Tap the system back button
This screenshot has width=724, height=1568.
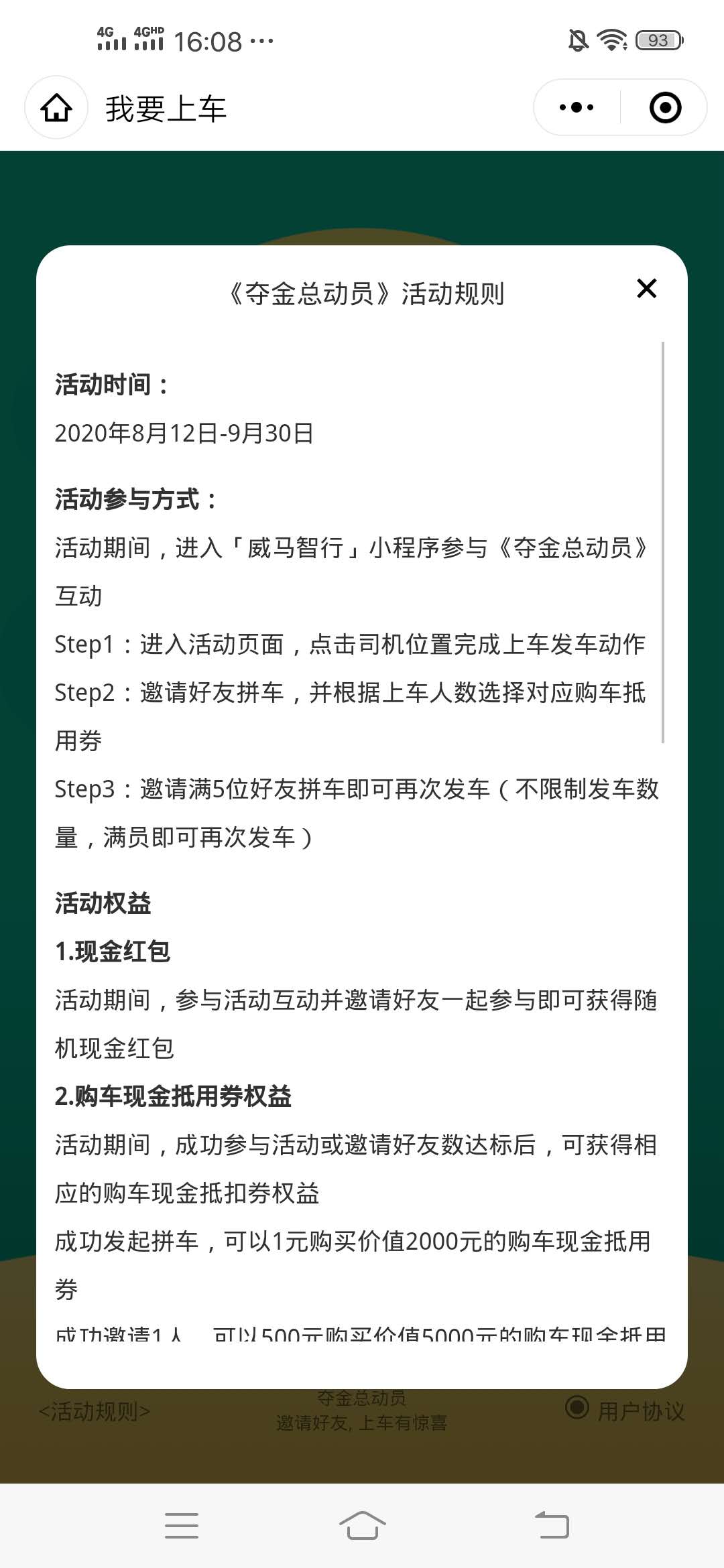[x=552, y=1526]
